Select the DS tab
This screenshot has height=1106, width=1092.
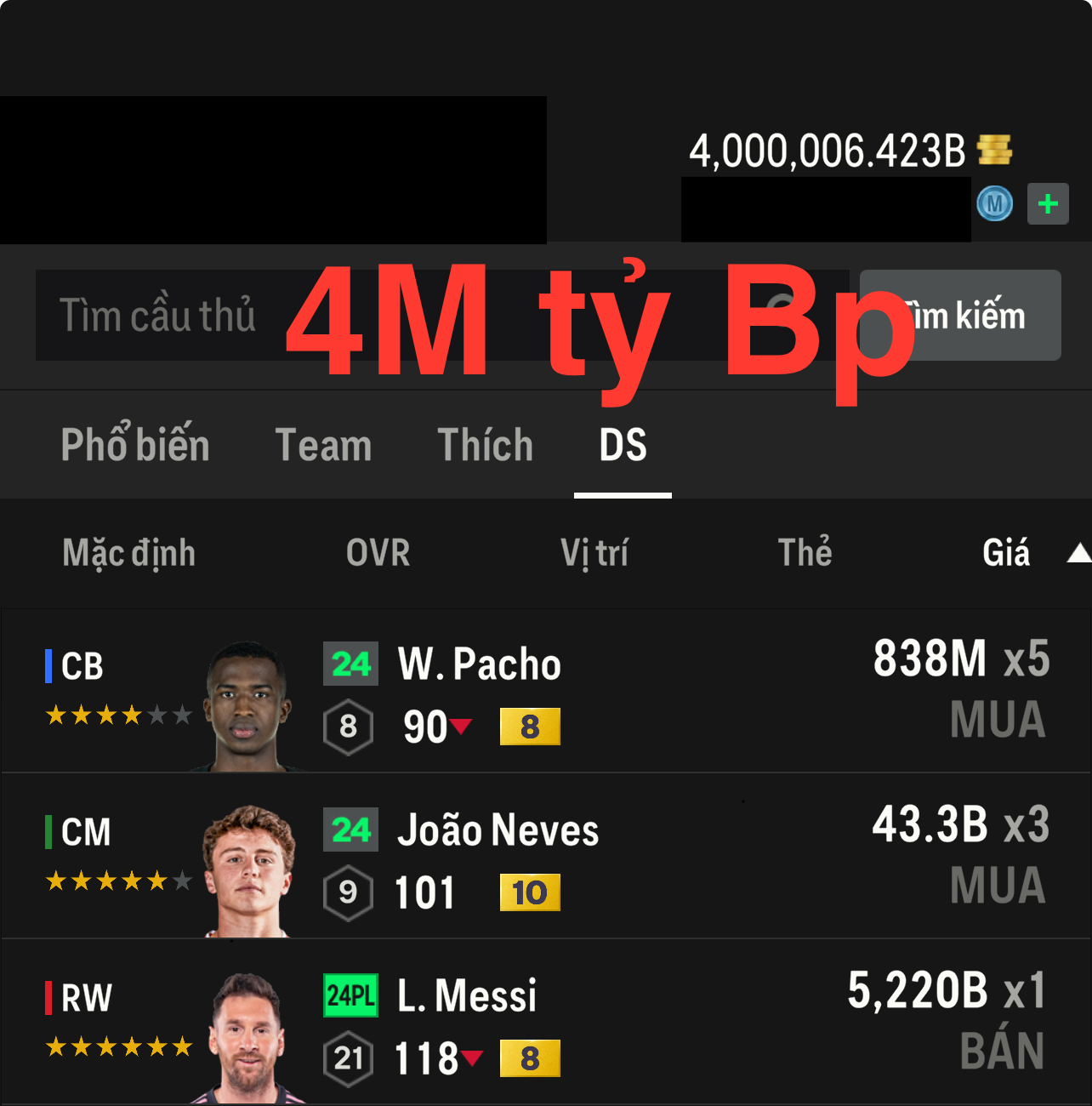(623, 445)
